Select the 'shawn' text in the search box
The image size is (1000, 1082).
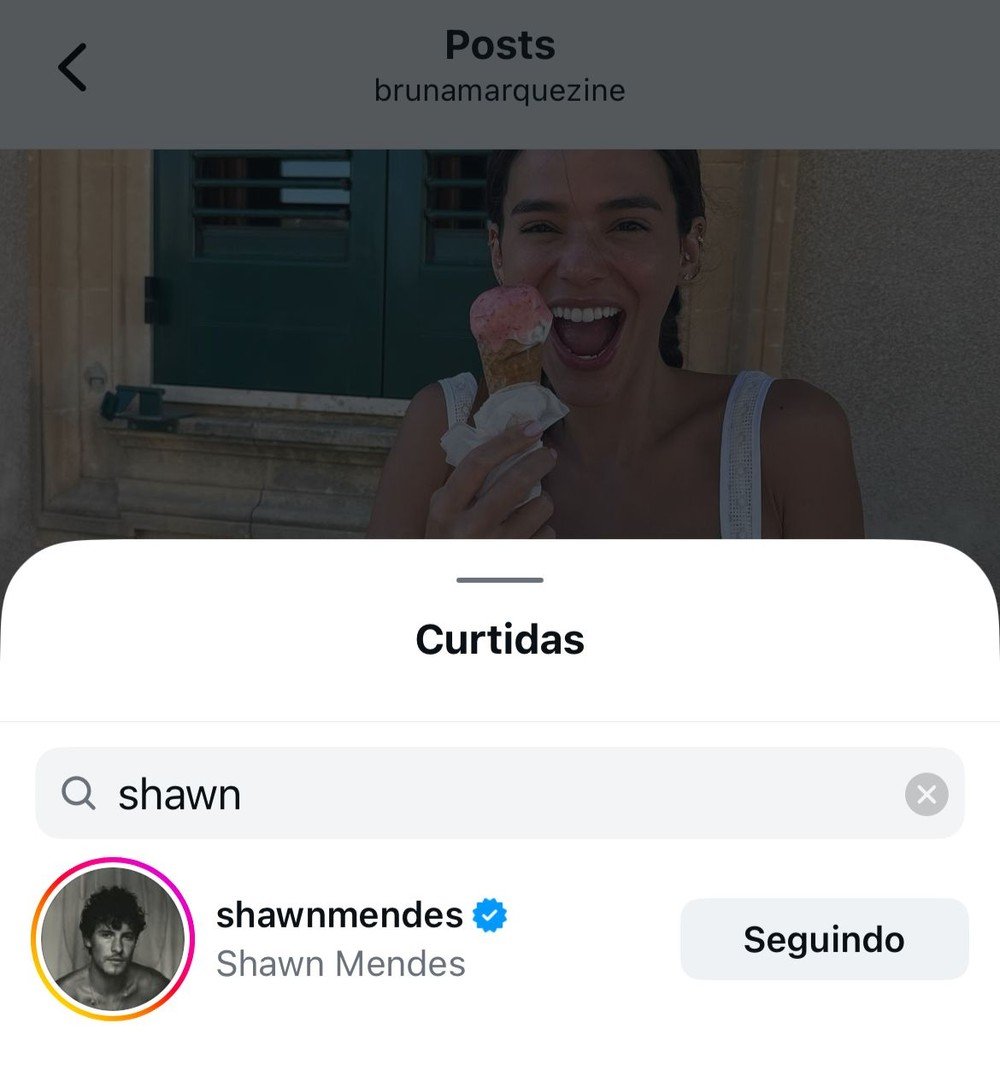pos(179,793)
